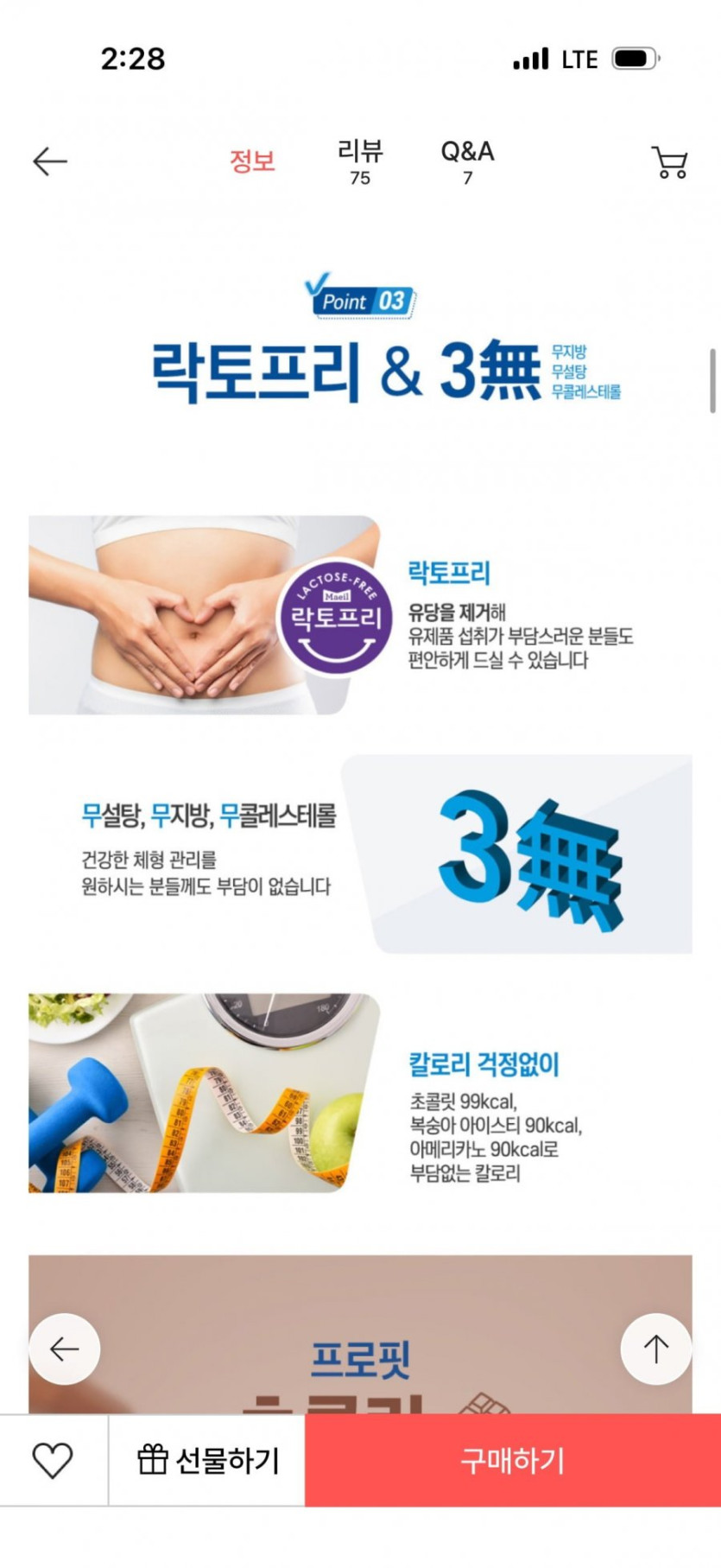This screenshot has width=721, height=1568.
Task: Tap the floating back arrow button
Action: 65,1349
